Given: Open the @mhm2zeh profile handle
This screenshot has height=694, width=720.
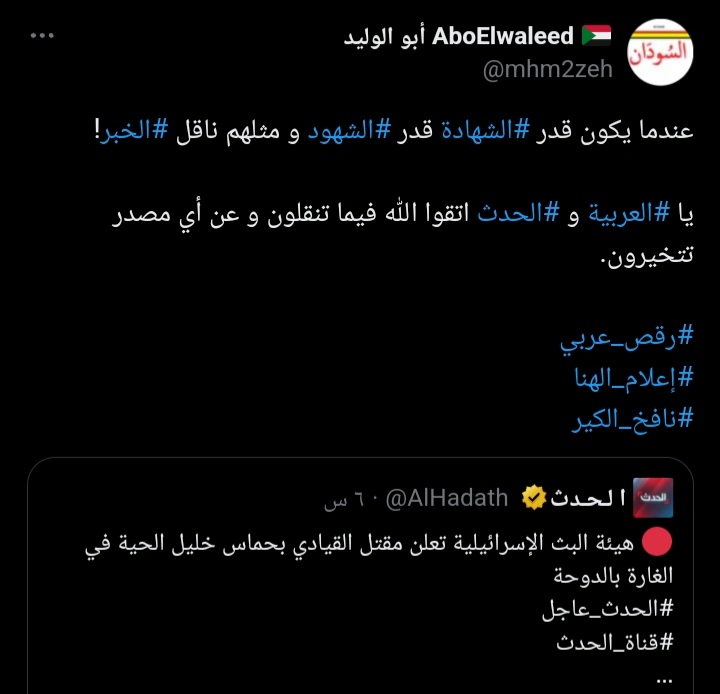Looking at the screenshot, I should [548, 70].
